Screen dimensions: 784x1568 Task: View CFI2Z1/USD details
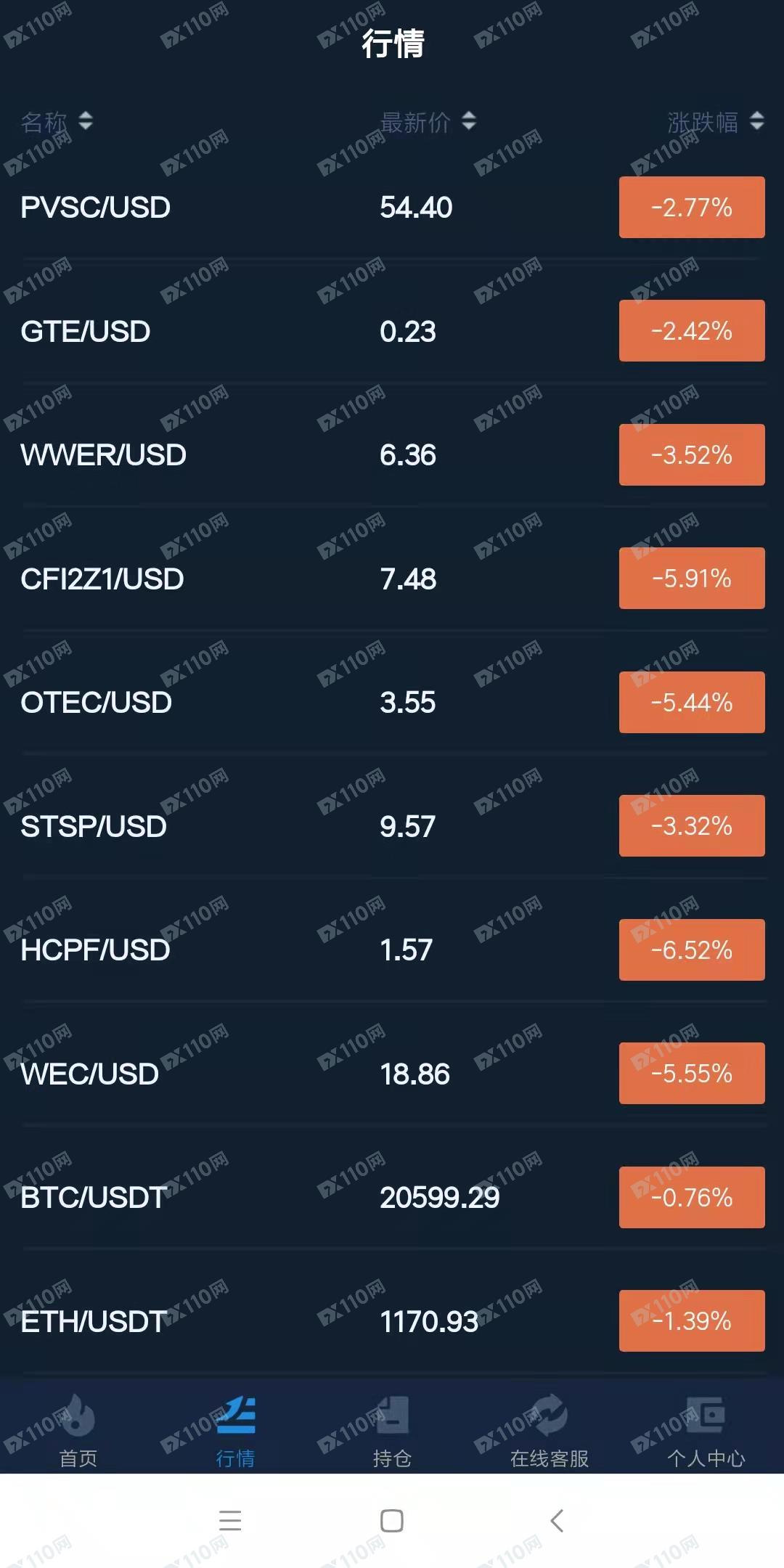[392, 579]
